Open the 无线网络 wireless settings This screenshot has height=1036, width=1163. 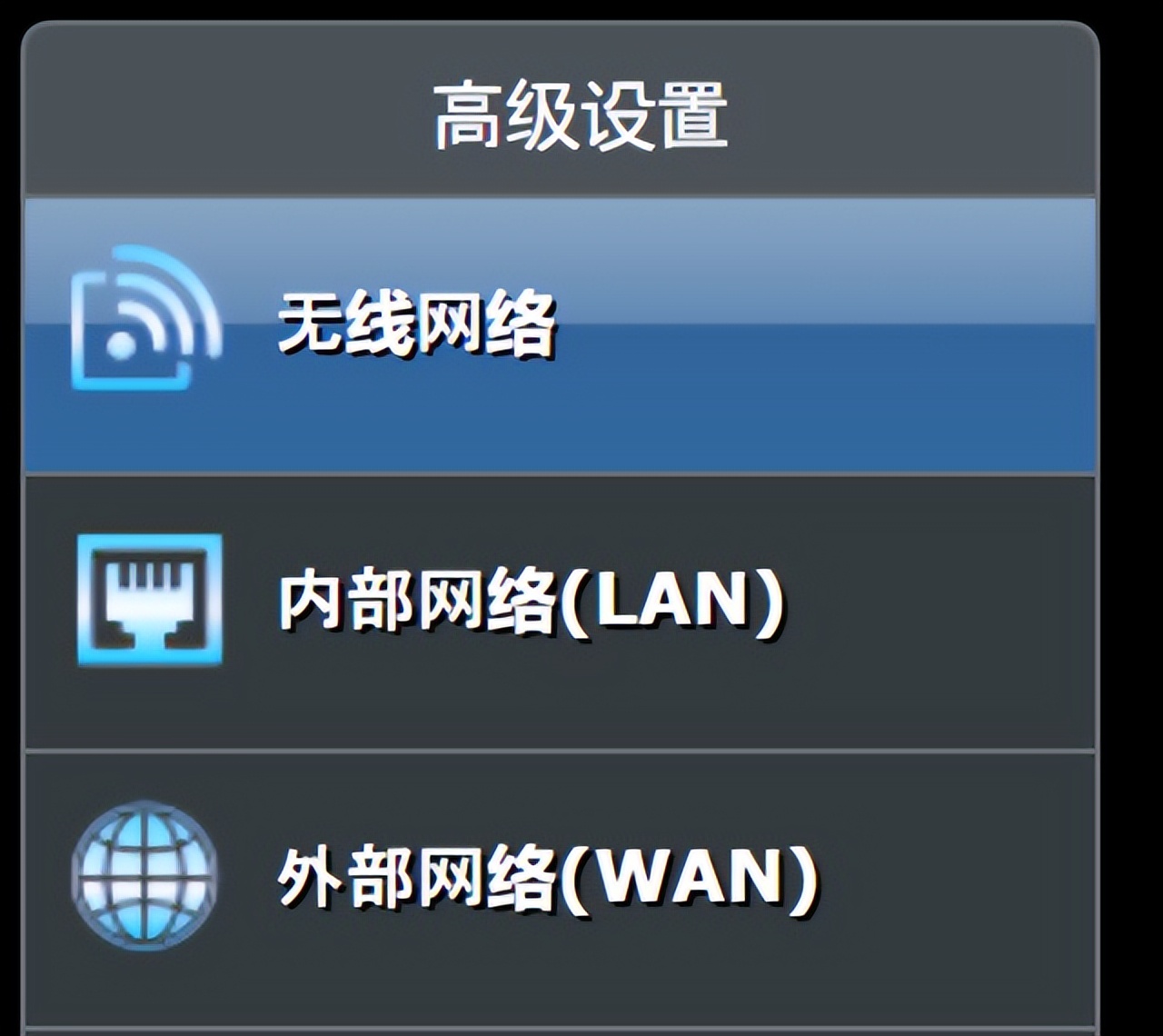click(416, 324)
